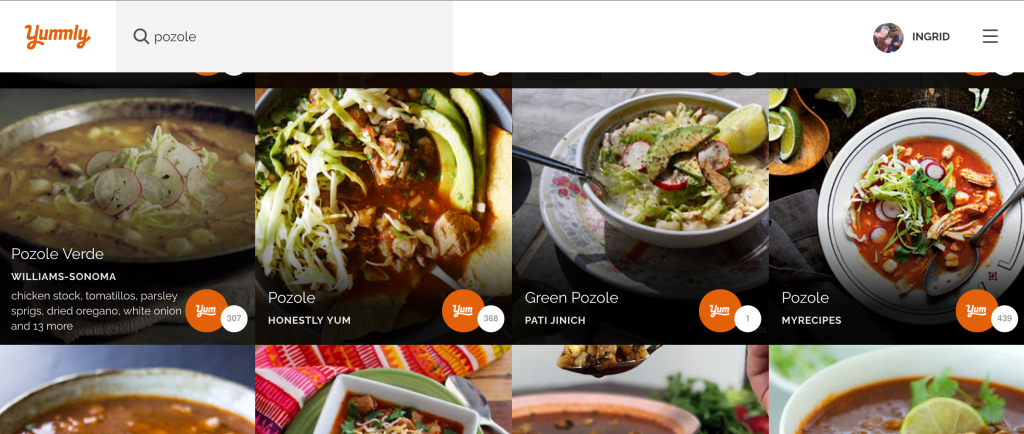Open the Green Pozole recipe by Pati Jinich
The width and height of the screenshot is (1024, 434).
tap(571, 298)
